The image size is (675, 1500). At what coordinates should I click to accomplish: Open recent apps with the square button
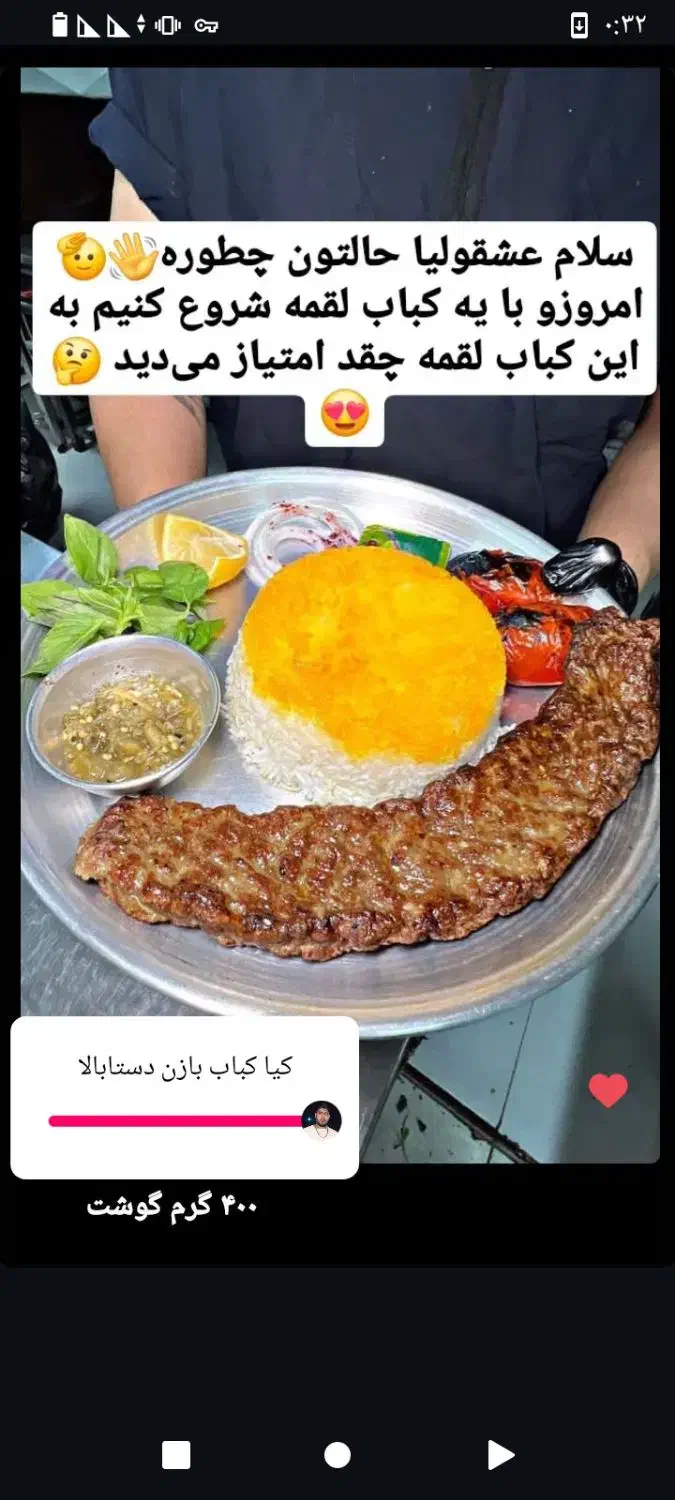pos(176,1455)
